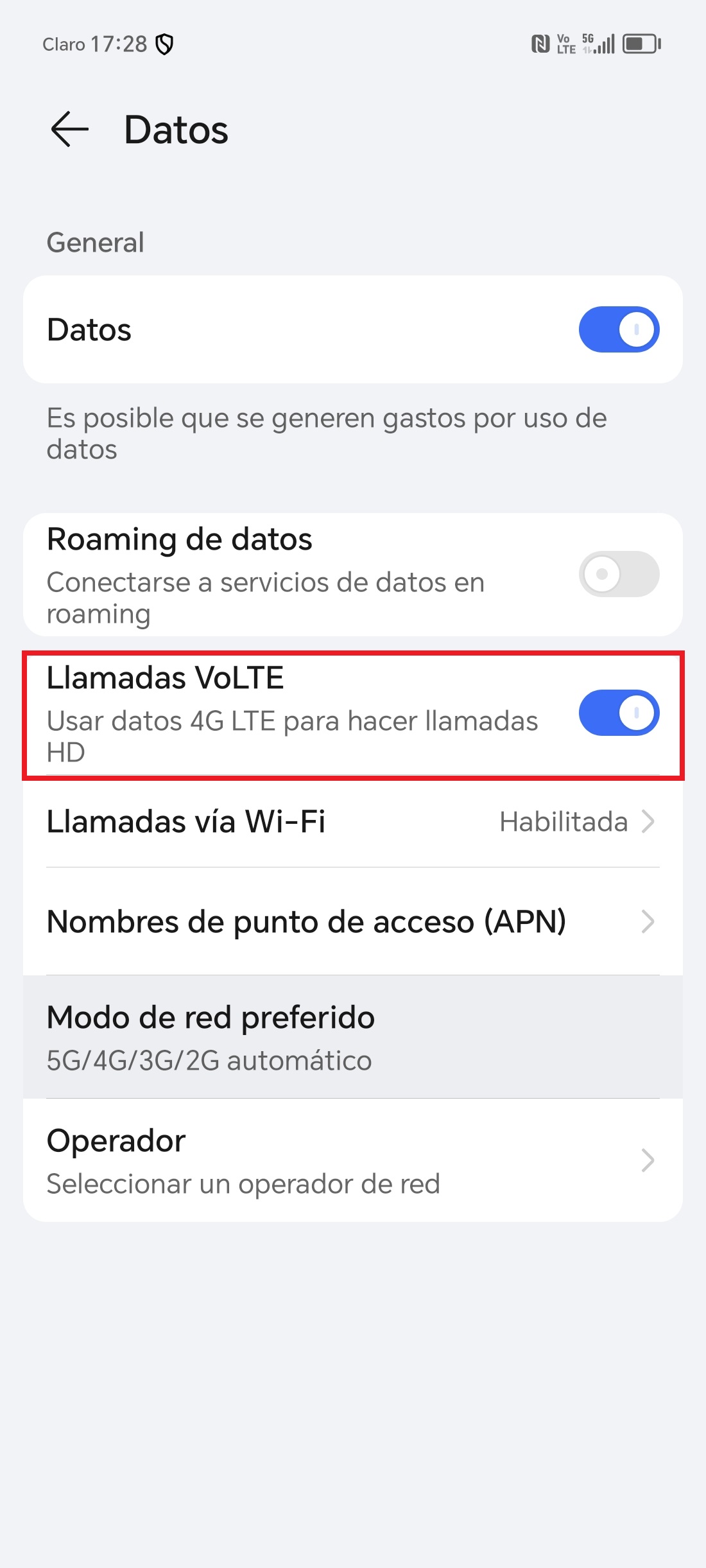Go back using the arrow
The height and width of the screenshot is (1568, 706).
69,129
